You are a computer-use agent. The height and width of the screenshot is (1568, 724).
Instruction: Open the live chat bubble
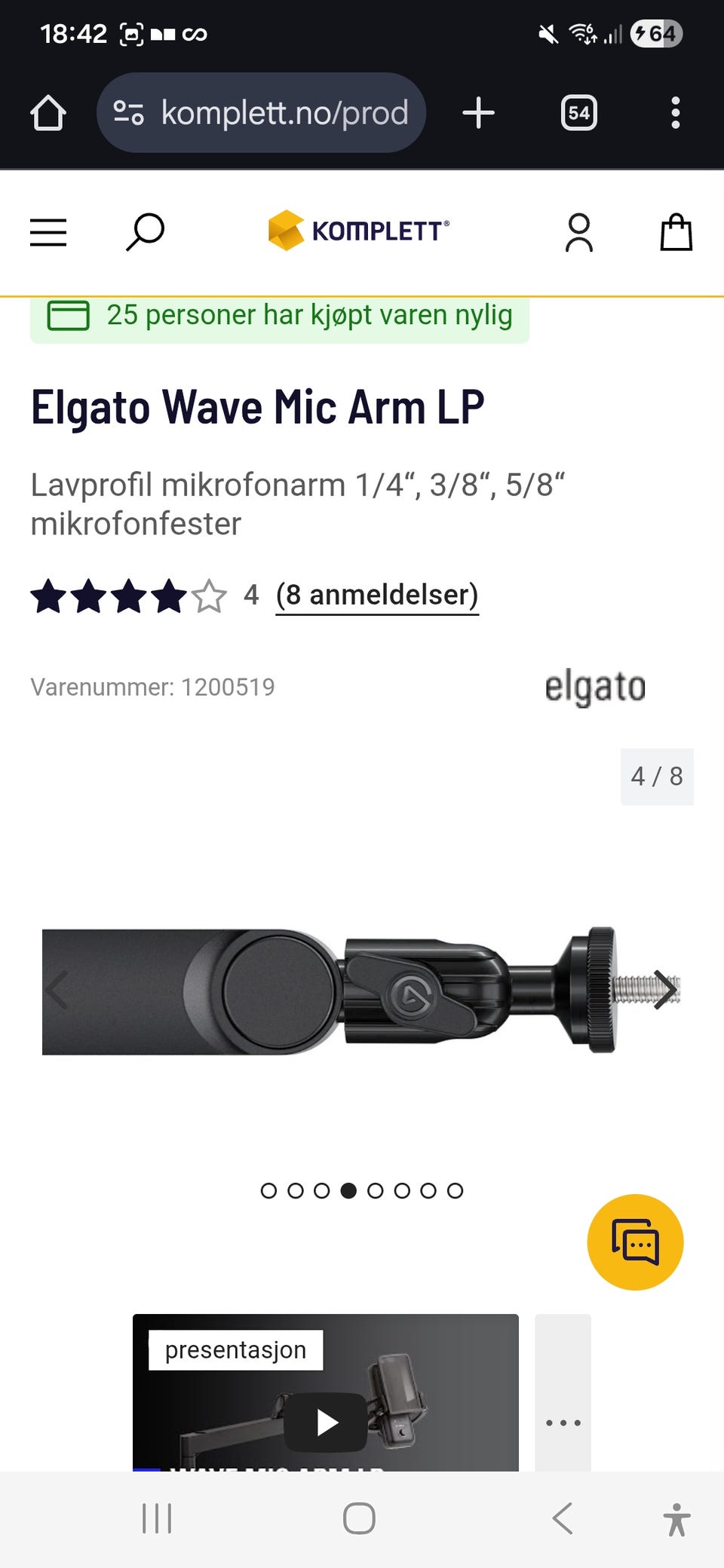(x=635, y=1242)
